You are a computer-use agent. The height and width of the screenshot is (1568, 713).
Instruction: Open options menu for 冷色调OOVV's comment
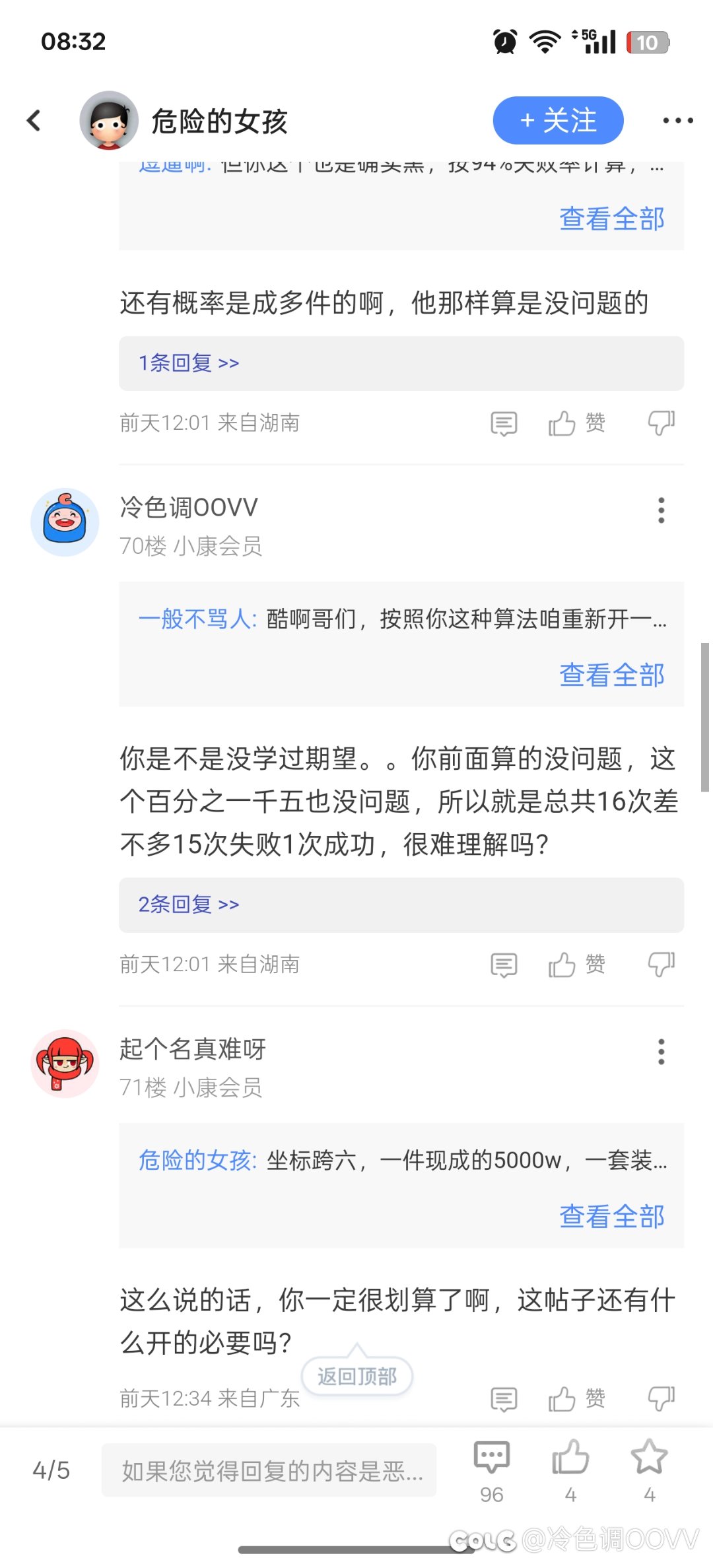[661, 510]
